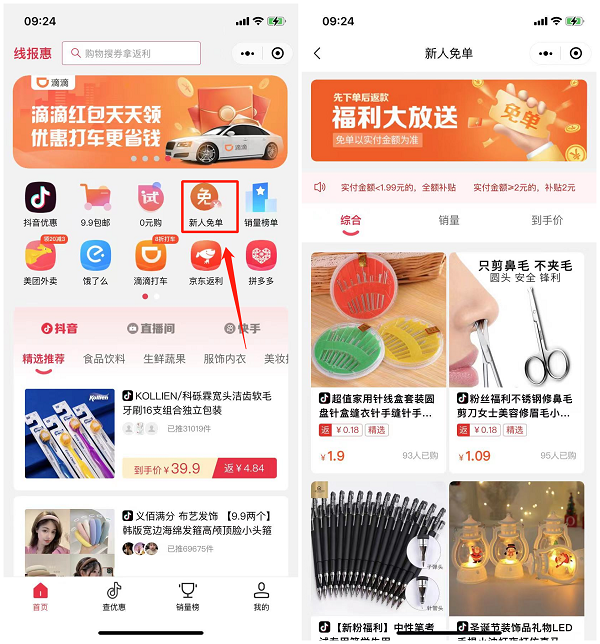Open the 购物搜券拿返利 search box
Viewport: 600px width, 644px height.
(x=131, y=53)
